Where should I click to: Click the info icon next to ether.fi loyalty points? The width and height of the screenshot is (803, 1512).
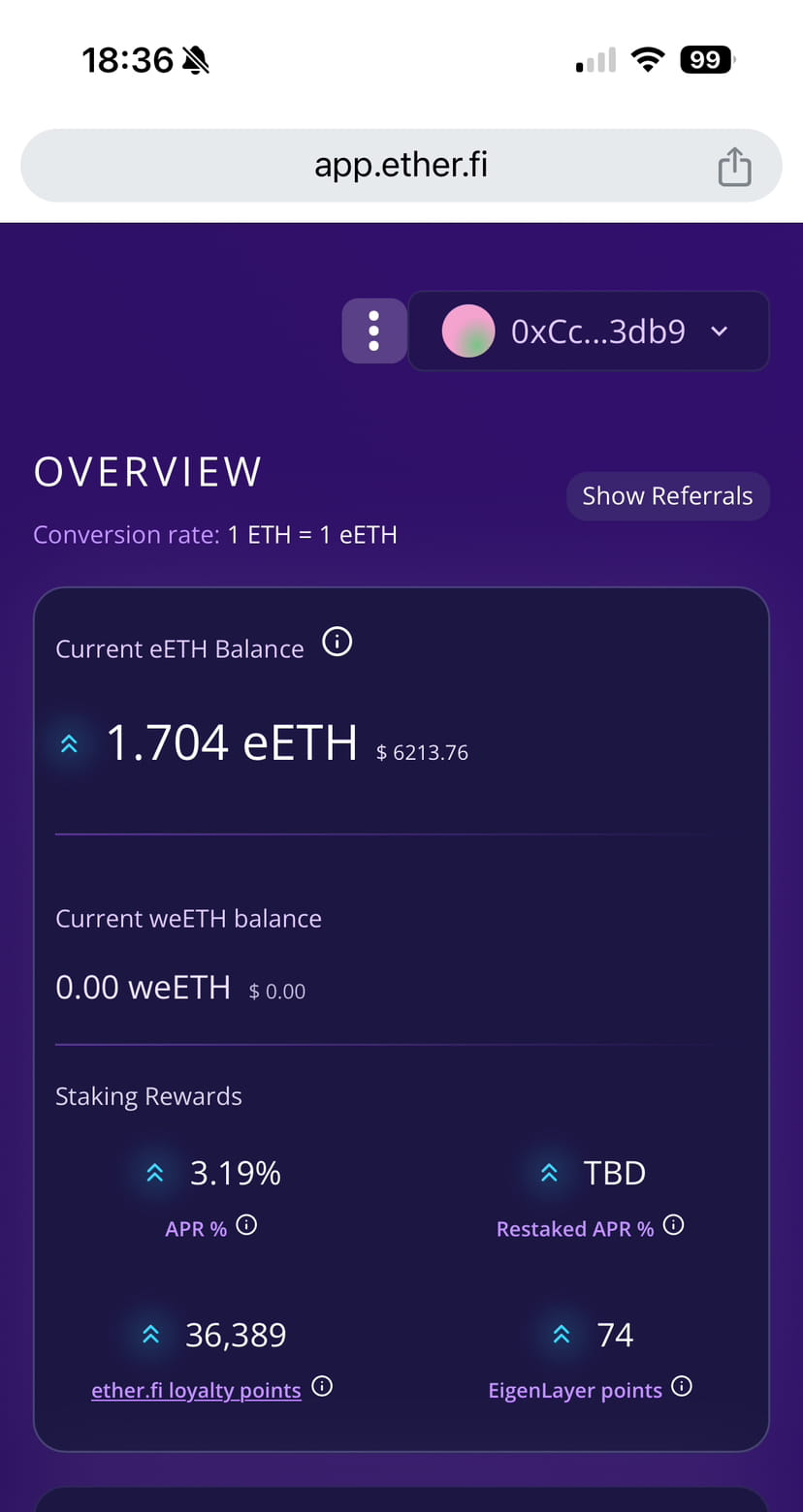click(322, 1385)
